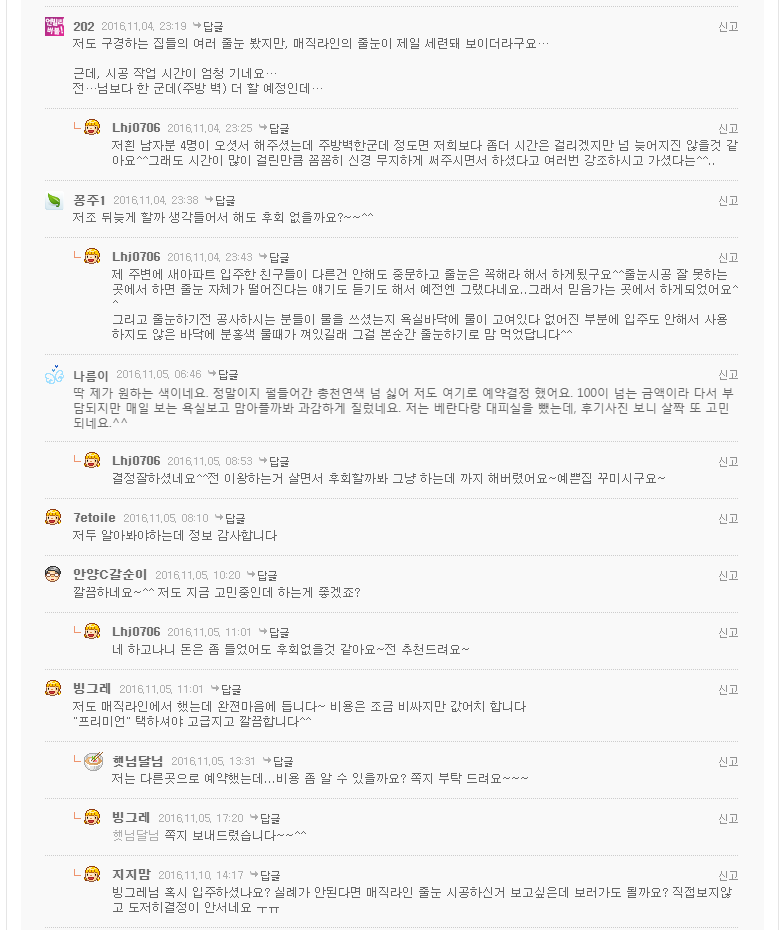Reply to 나름이's comment

click(x=227, y=374)
